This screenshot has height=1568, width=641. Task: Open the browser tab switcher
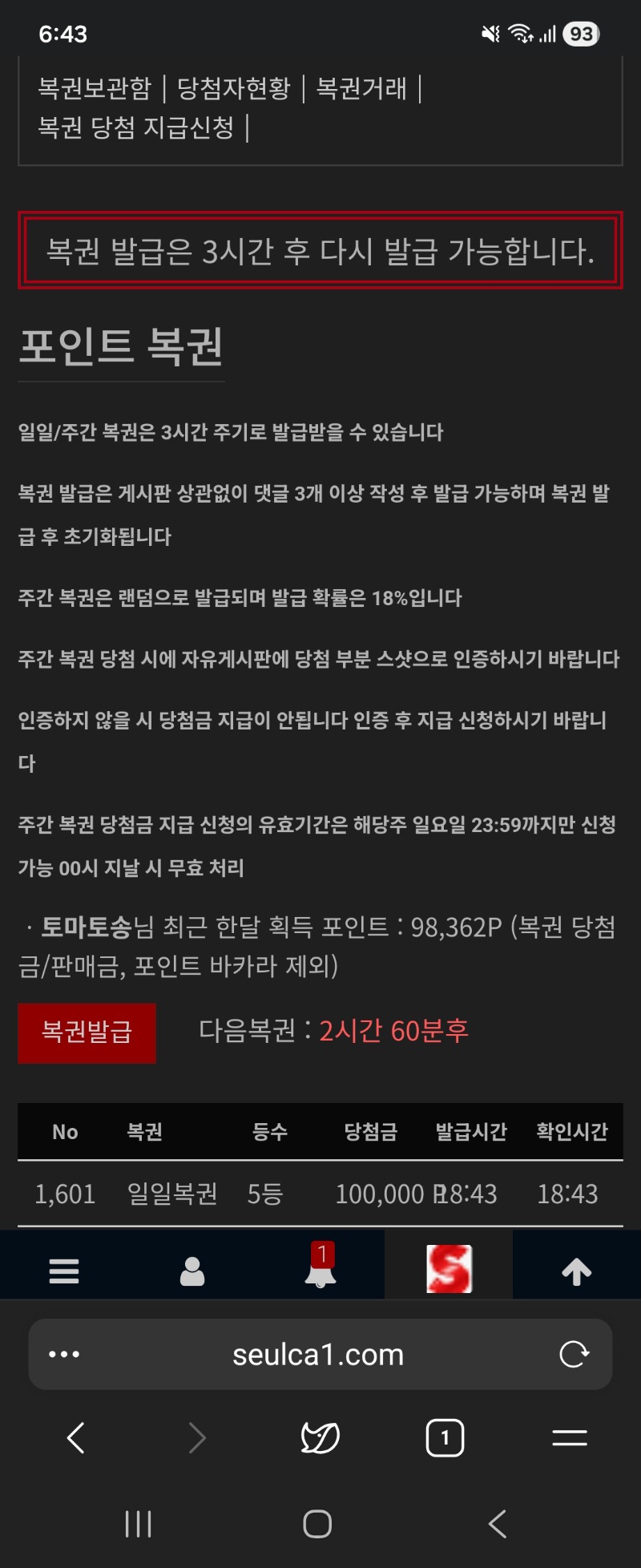point(445,1437)
